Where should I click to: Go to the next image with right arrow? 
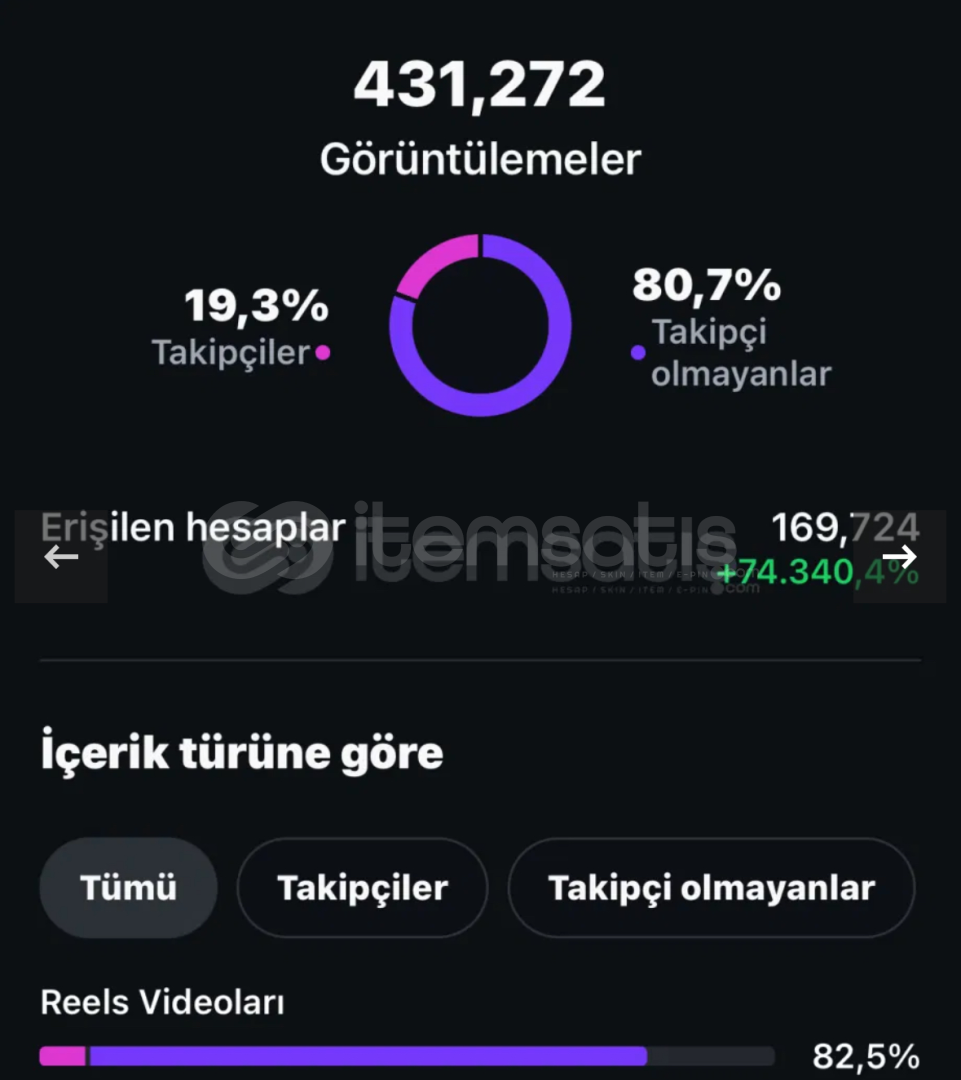[899, 557]
